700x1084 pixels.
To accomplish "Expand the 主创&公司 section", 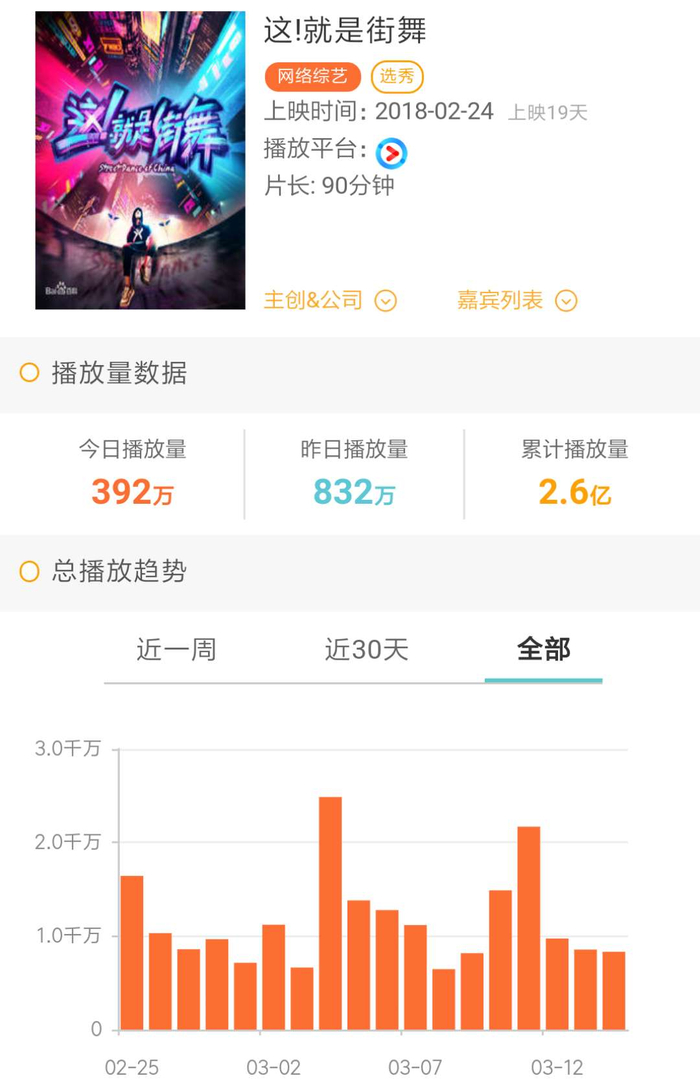I will click(x=330, y=301).
